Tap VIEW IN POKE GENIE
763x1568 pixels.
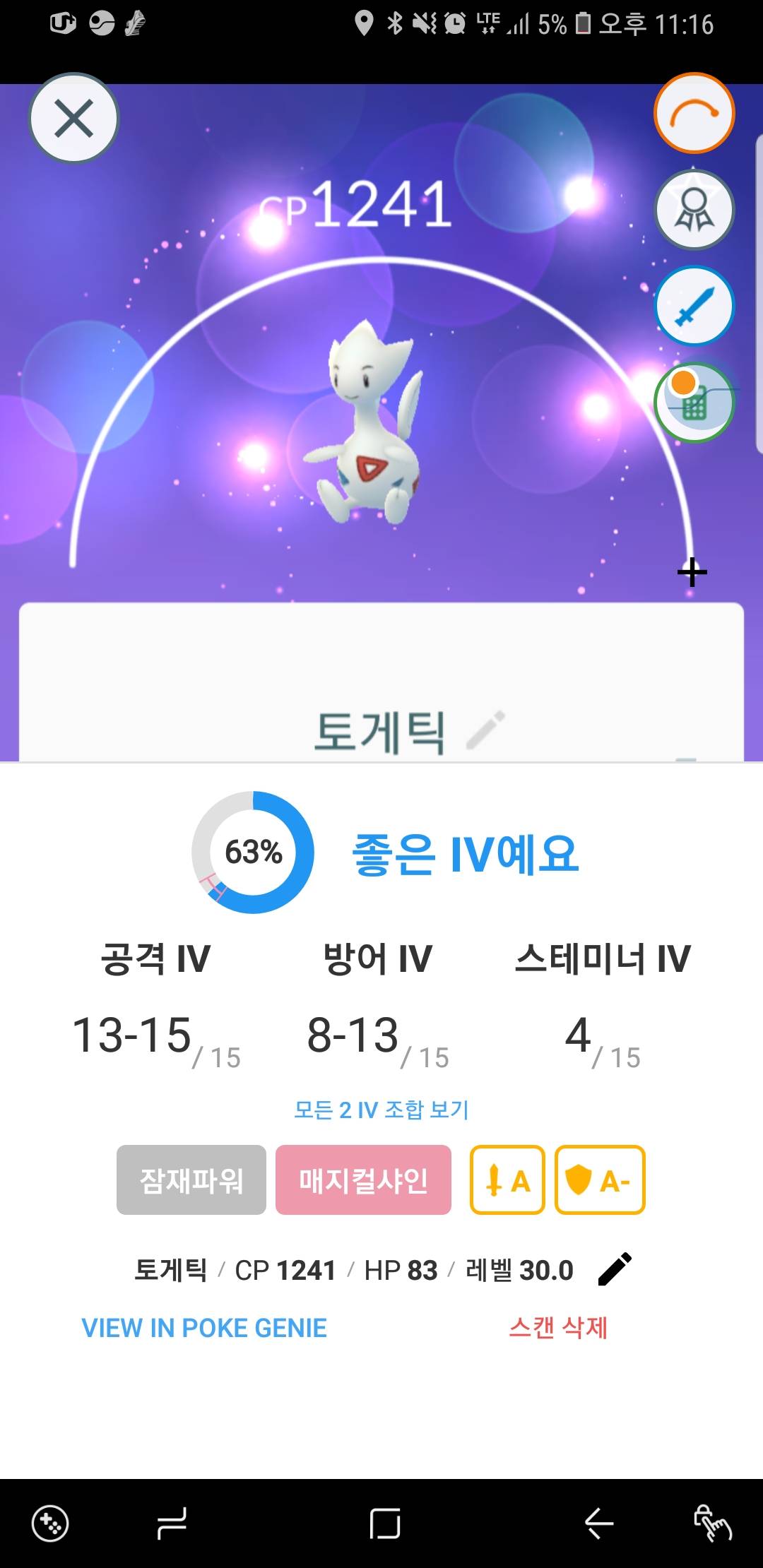(x=203, y=1328)
